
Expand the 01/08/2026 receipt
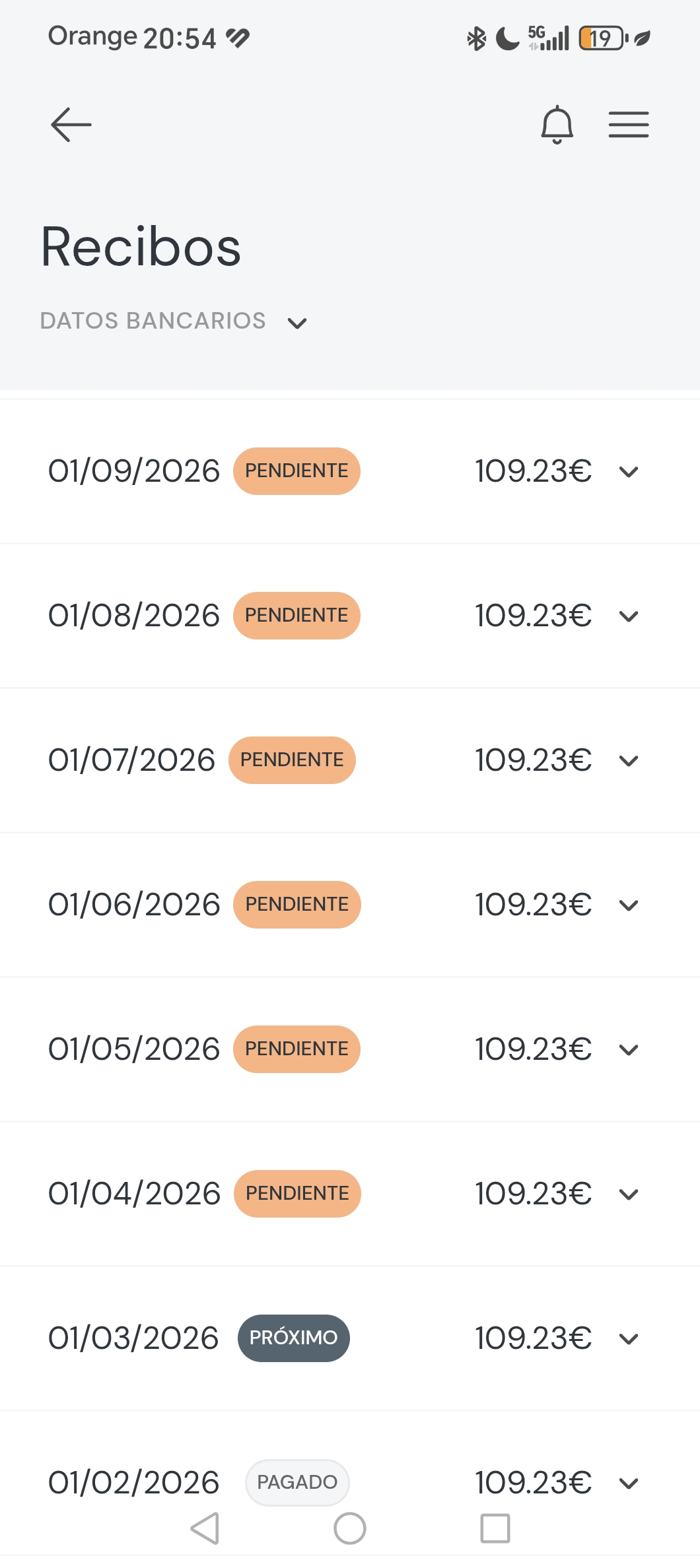point(629,616)
